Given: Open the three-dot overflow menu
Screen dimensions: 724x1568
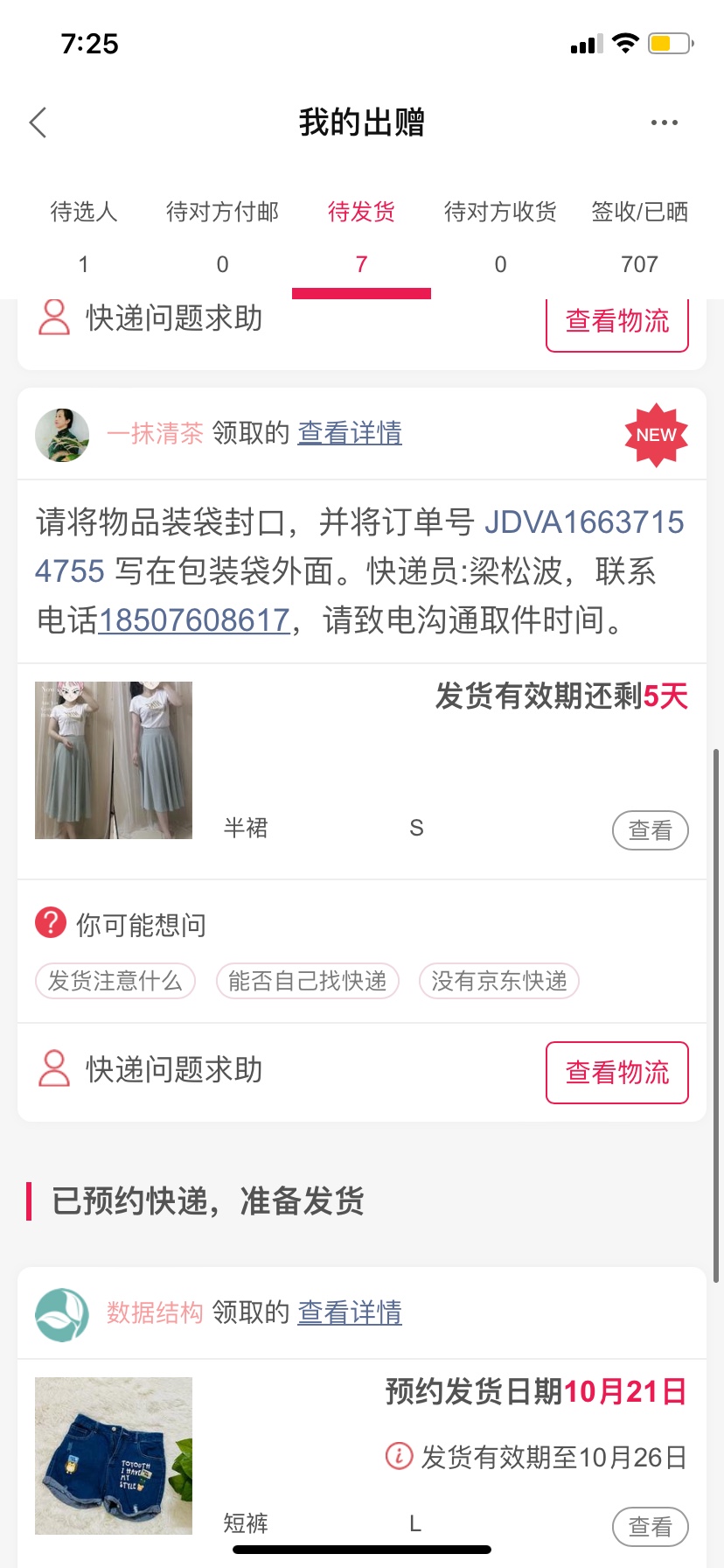Looking at the screenshot, I should [664, 122].
